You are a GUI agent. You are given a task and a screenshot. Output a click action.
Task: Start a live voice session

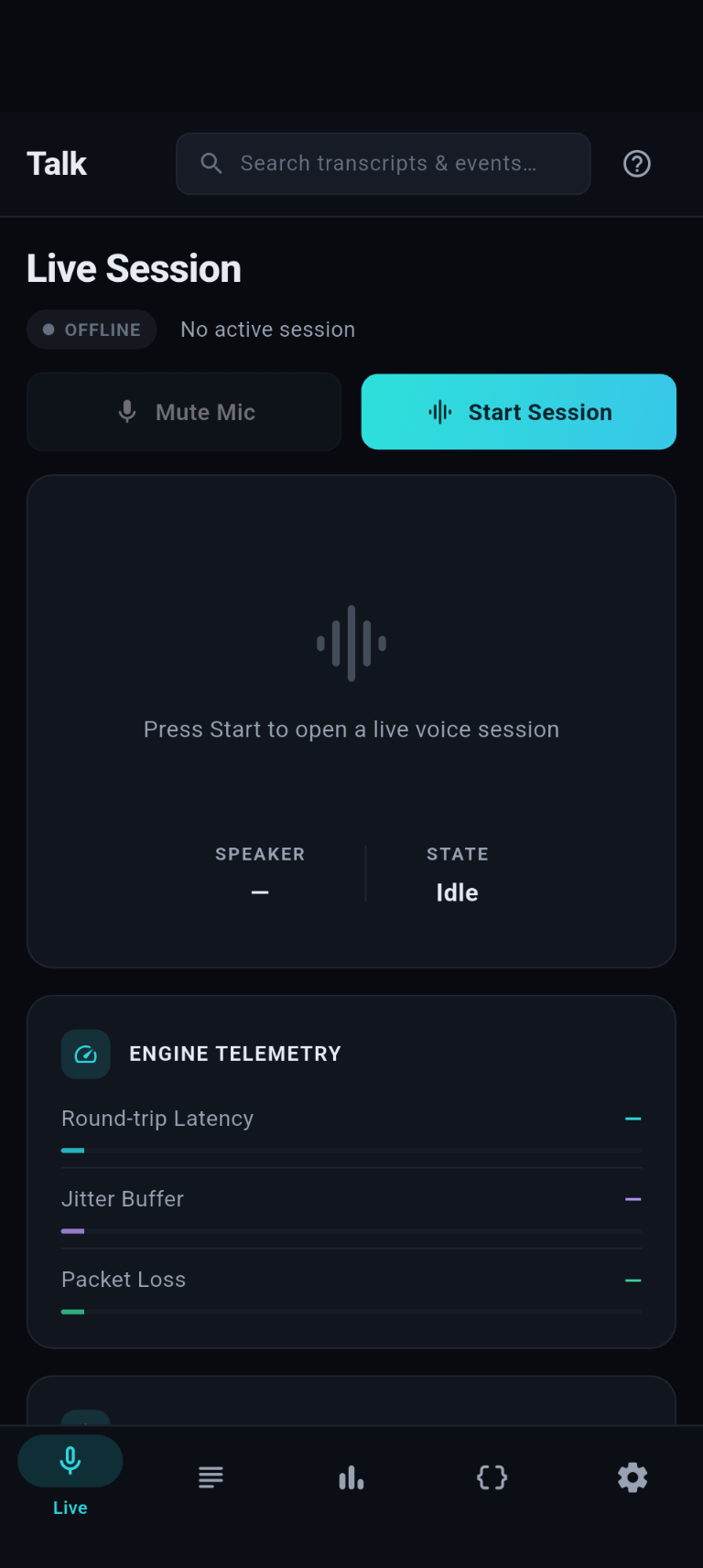pyautogui.click(x=519, y=412)
